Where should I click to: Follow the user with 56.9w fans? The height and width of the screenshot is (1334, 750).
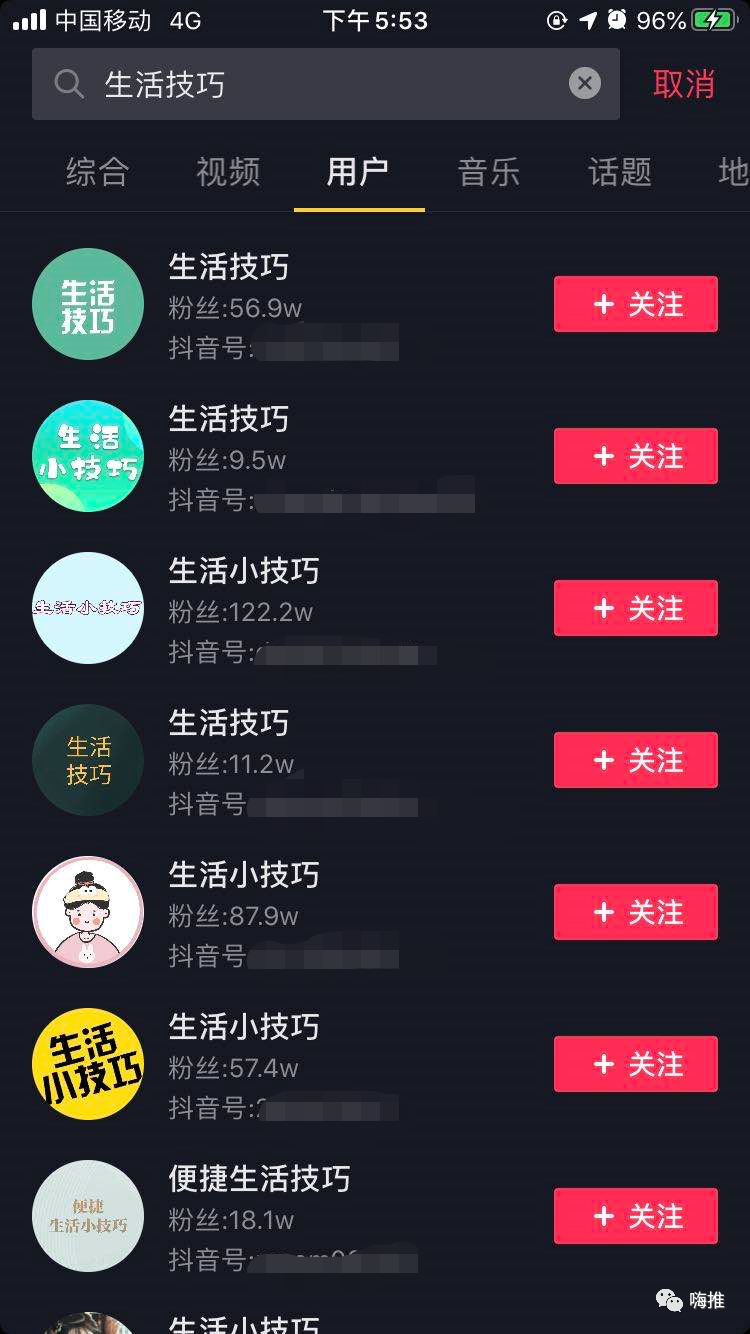coord(636,304)
